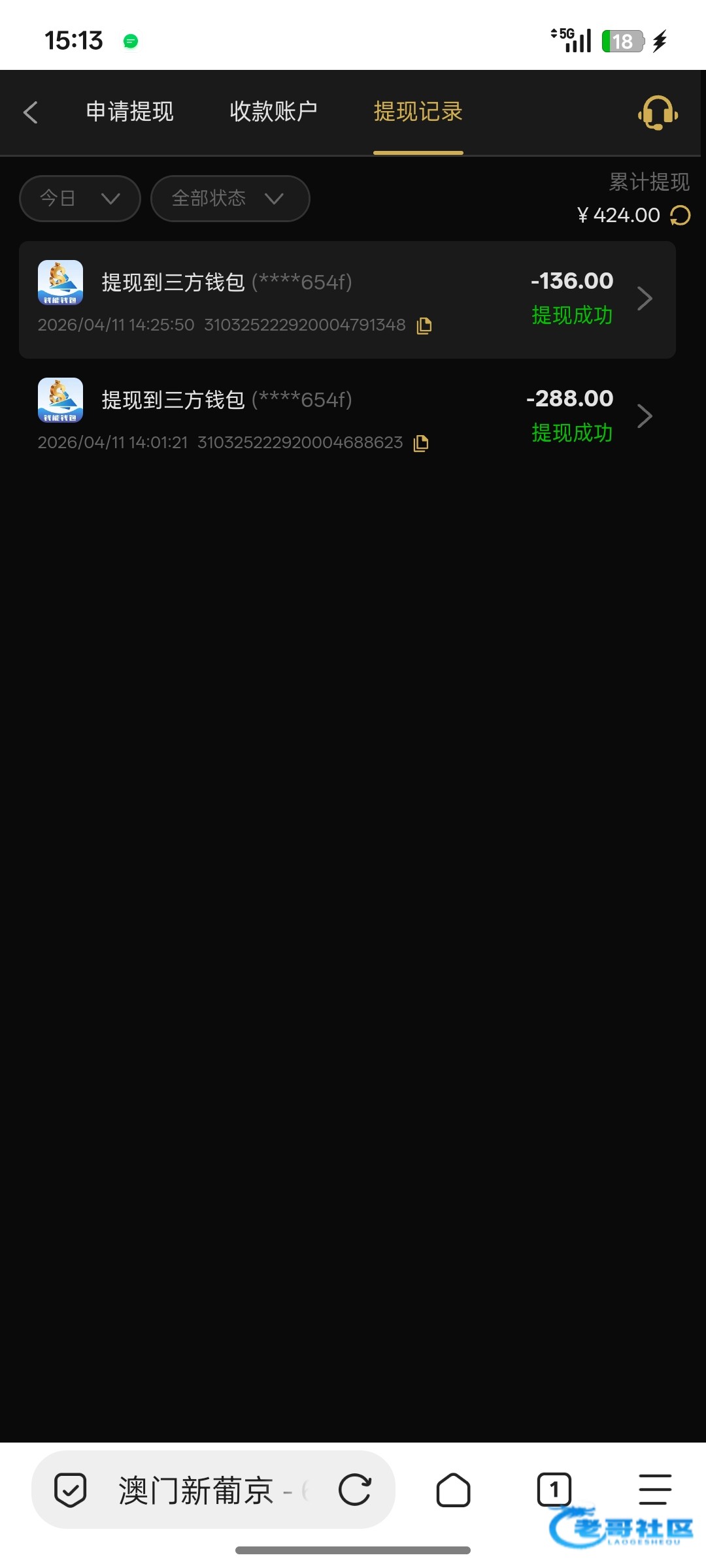Switch to the 收款账户 tab
706x1568 pixels.
pos(273,112)
